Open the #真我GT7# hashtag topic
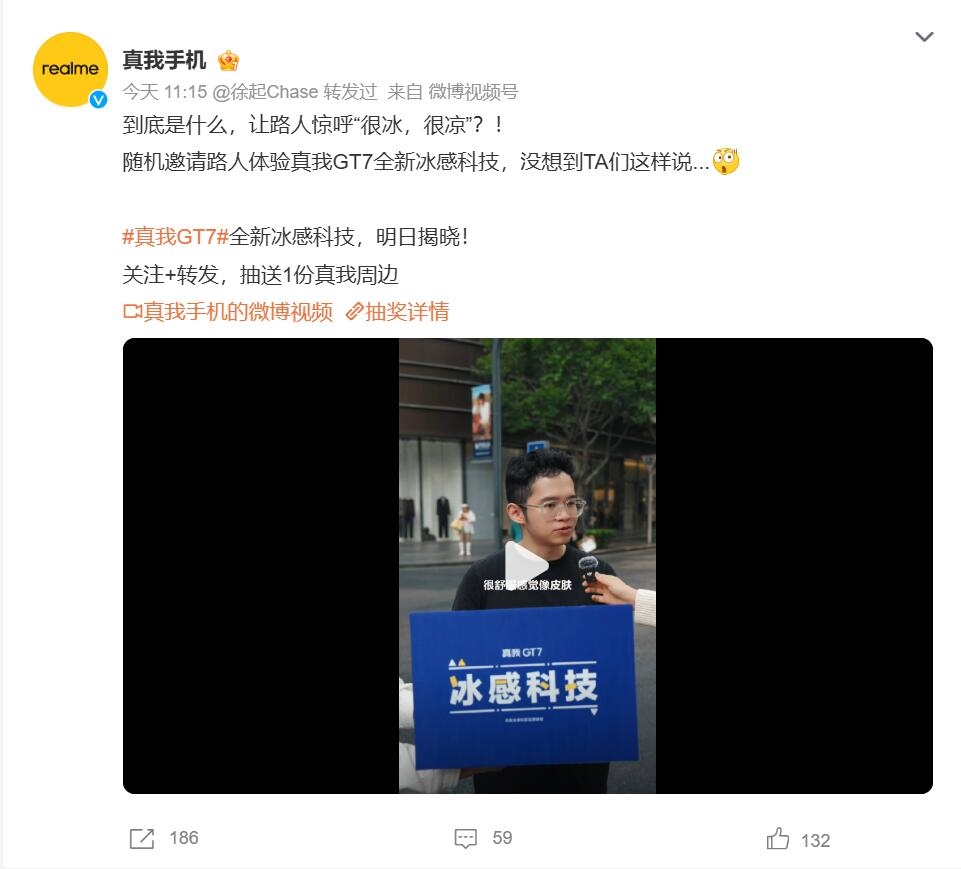 pyautogui.click(x=175, y=237)
